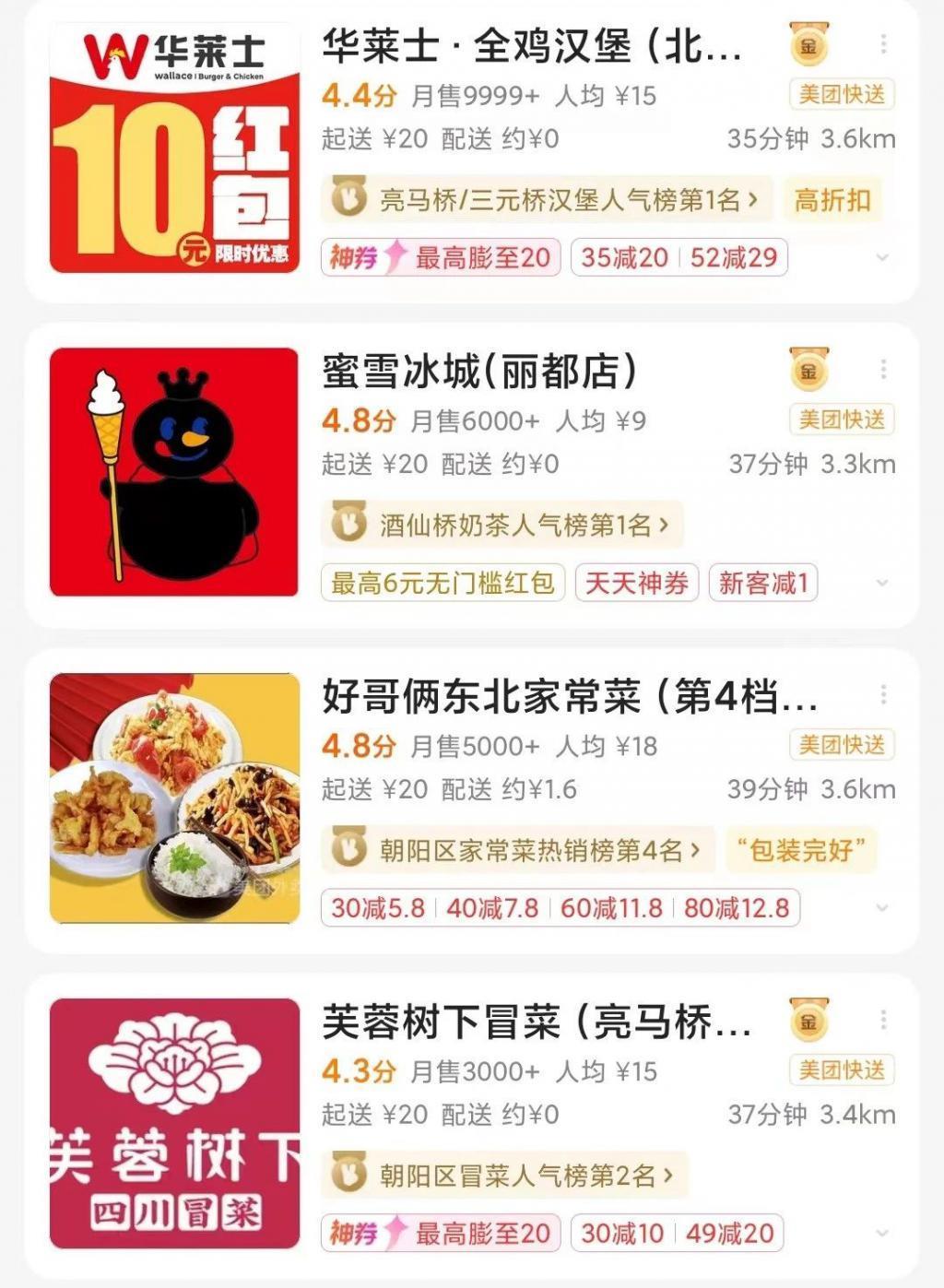The height and width of the screenshot is (1288, 944).
Task: Expand the coupon details chevron on 蜜雪冰城 card
Action: coord(882,582)
